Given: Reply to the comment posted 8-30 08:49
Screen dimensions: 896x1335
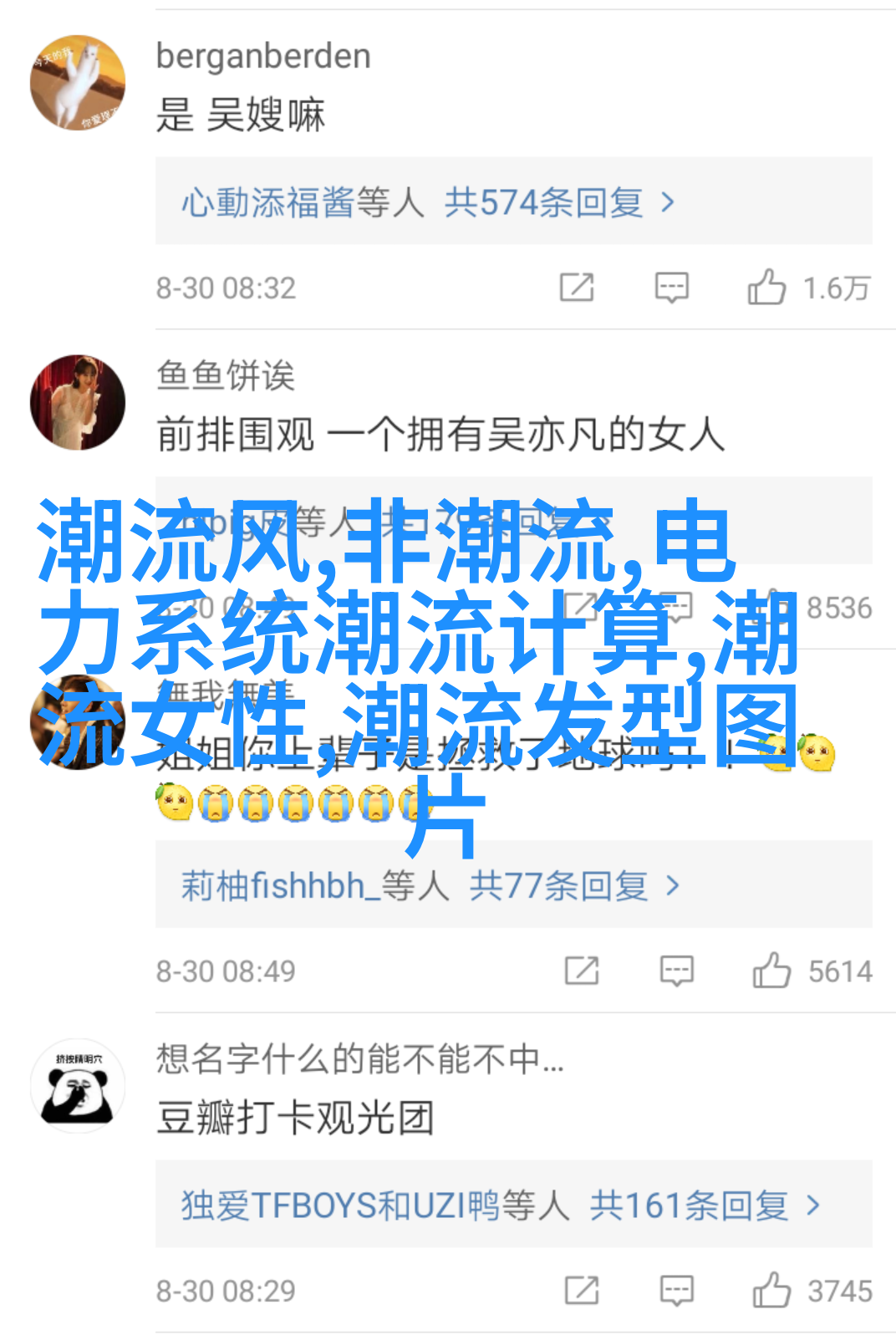Looking at the screenshot, I should tap(676, 971).
